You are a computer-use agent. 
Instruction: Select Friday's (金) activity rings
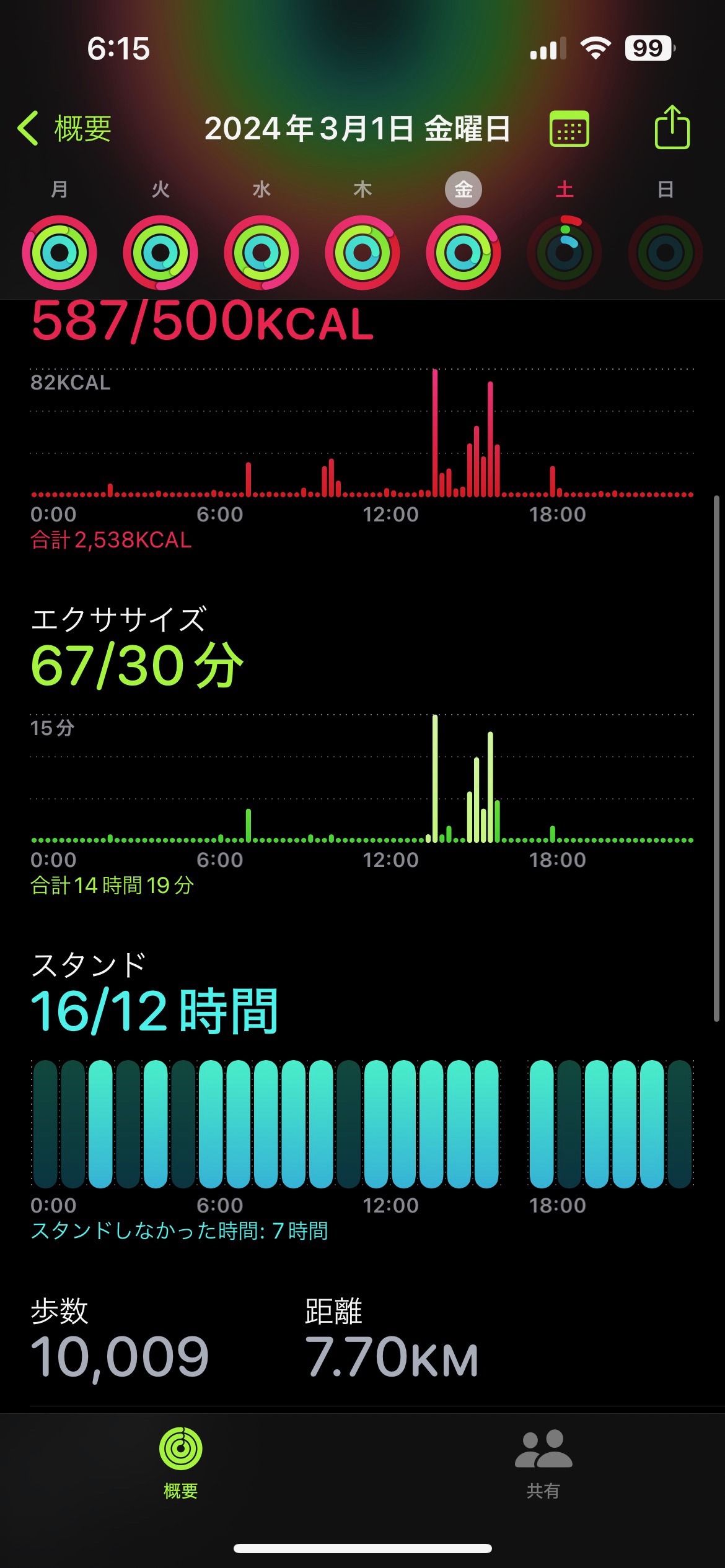[x=464, y=253]
